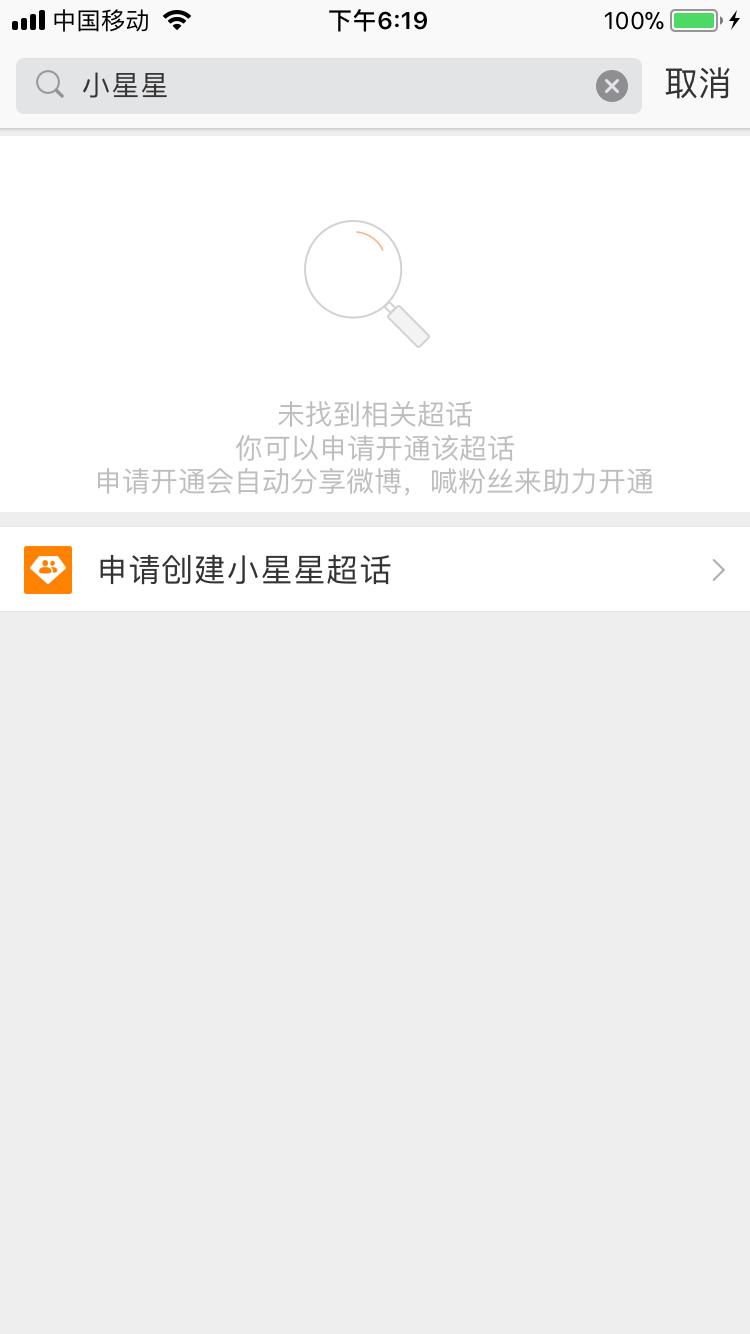Tap the charging bolt icon near the battery
This screenshot has width=750, height=1334.
(x=737, y=19)
